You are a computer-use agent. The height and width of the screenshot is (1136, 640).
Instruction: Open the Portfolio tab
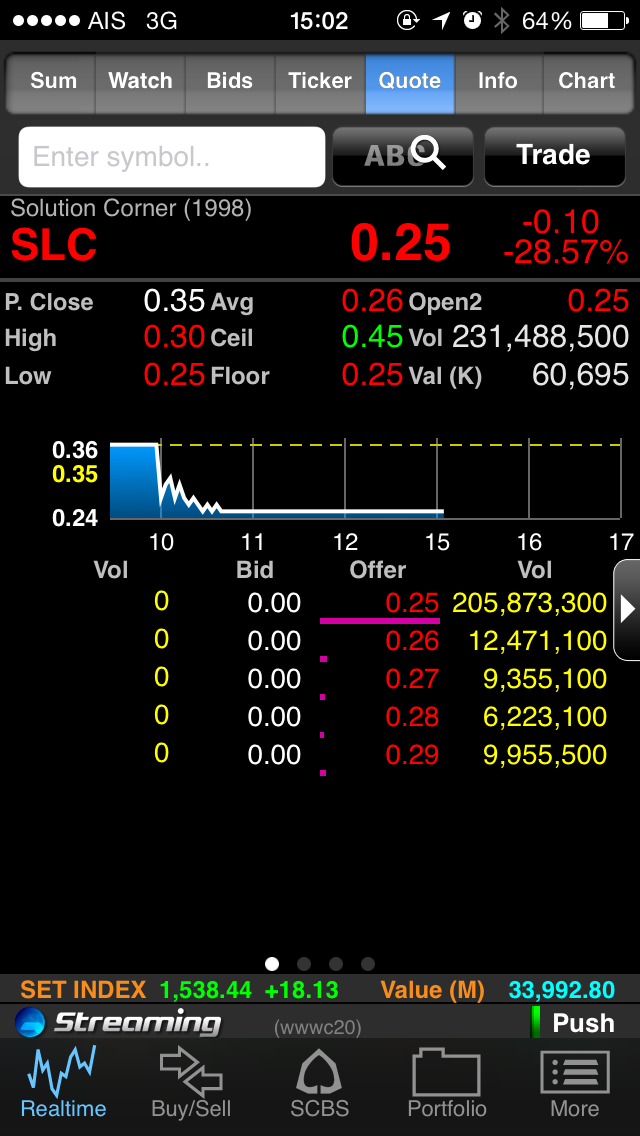pos(447,1082)
